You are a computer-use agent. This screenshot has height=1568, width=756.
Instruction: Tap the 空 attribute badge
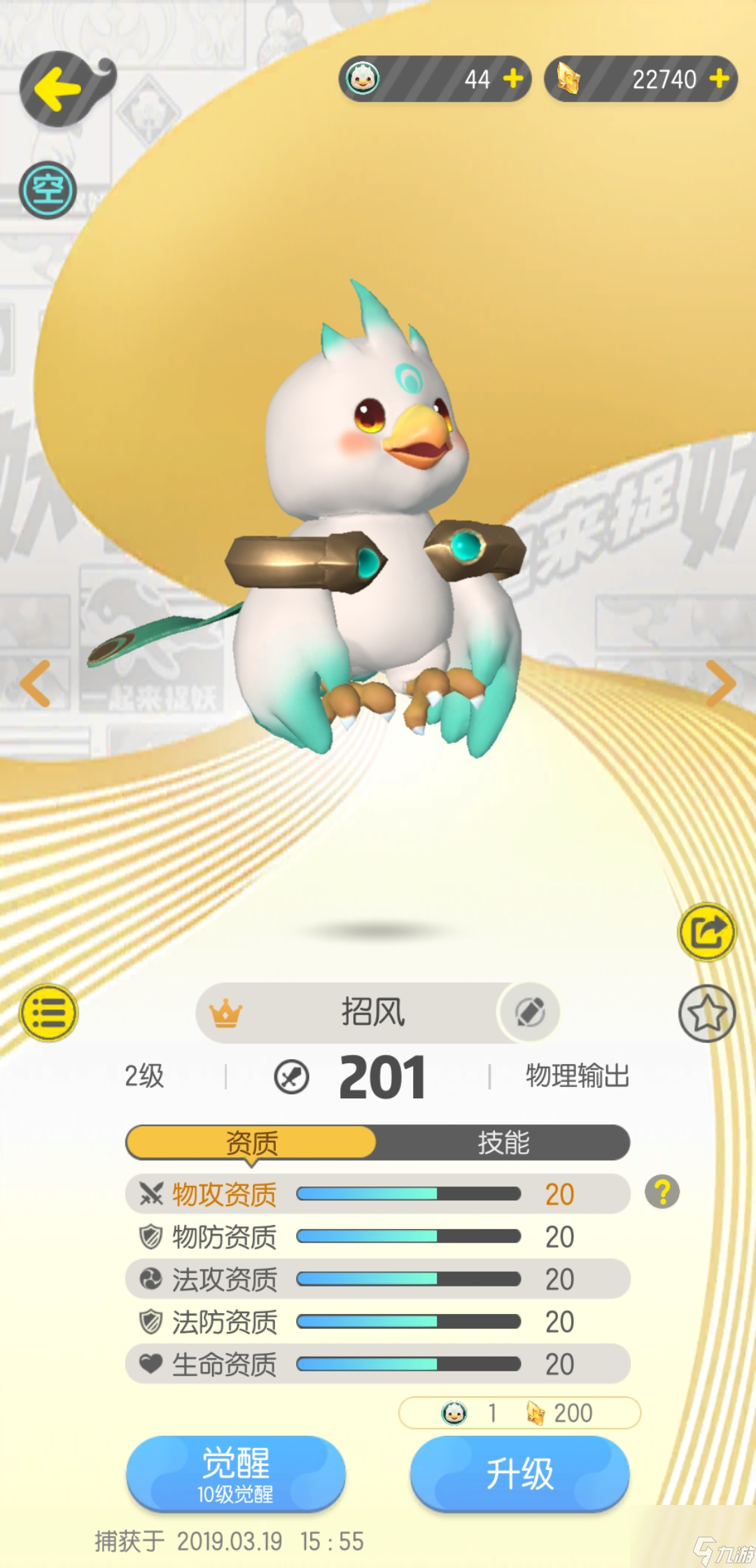point(48,190)
